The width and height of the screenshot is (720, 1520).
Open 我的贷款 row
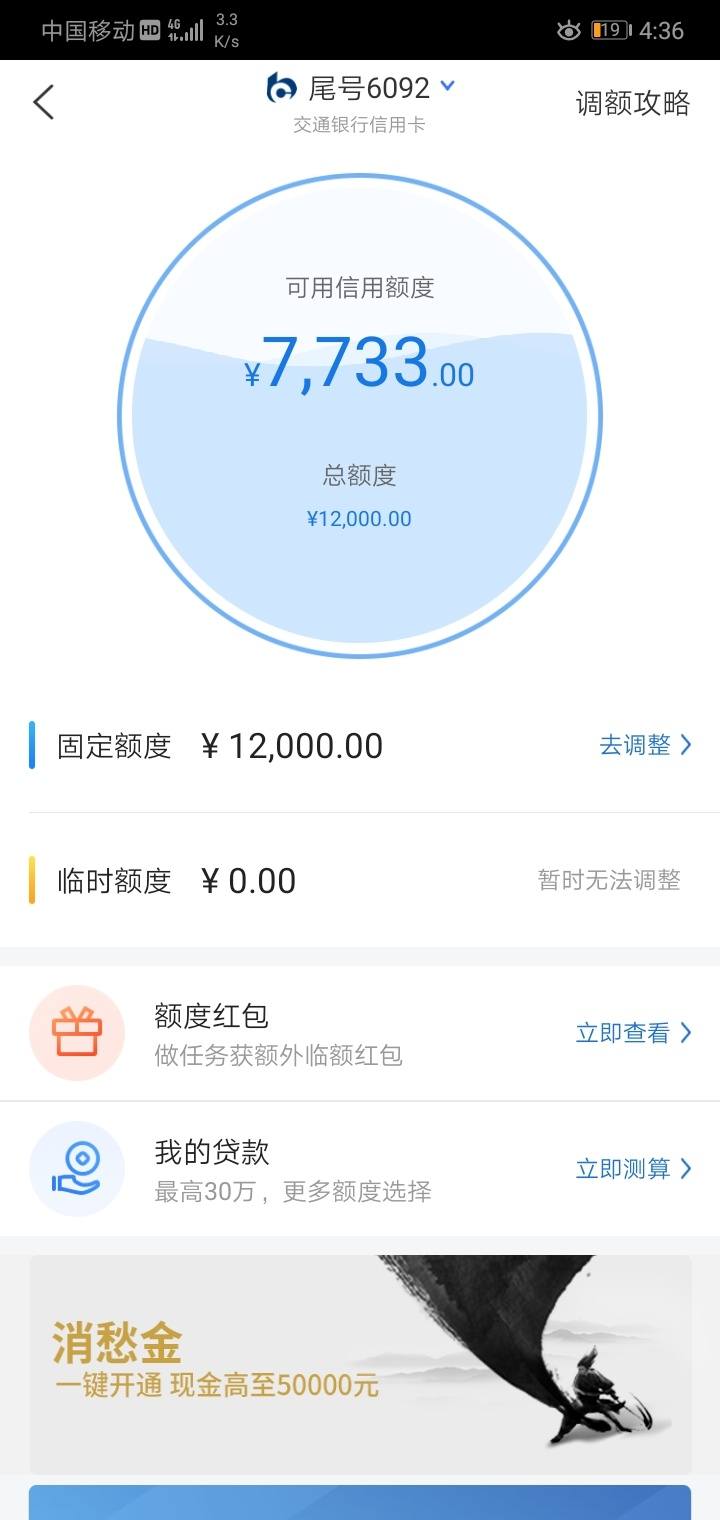click(x=360, y=1169)
